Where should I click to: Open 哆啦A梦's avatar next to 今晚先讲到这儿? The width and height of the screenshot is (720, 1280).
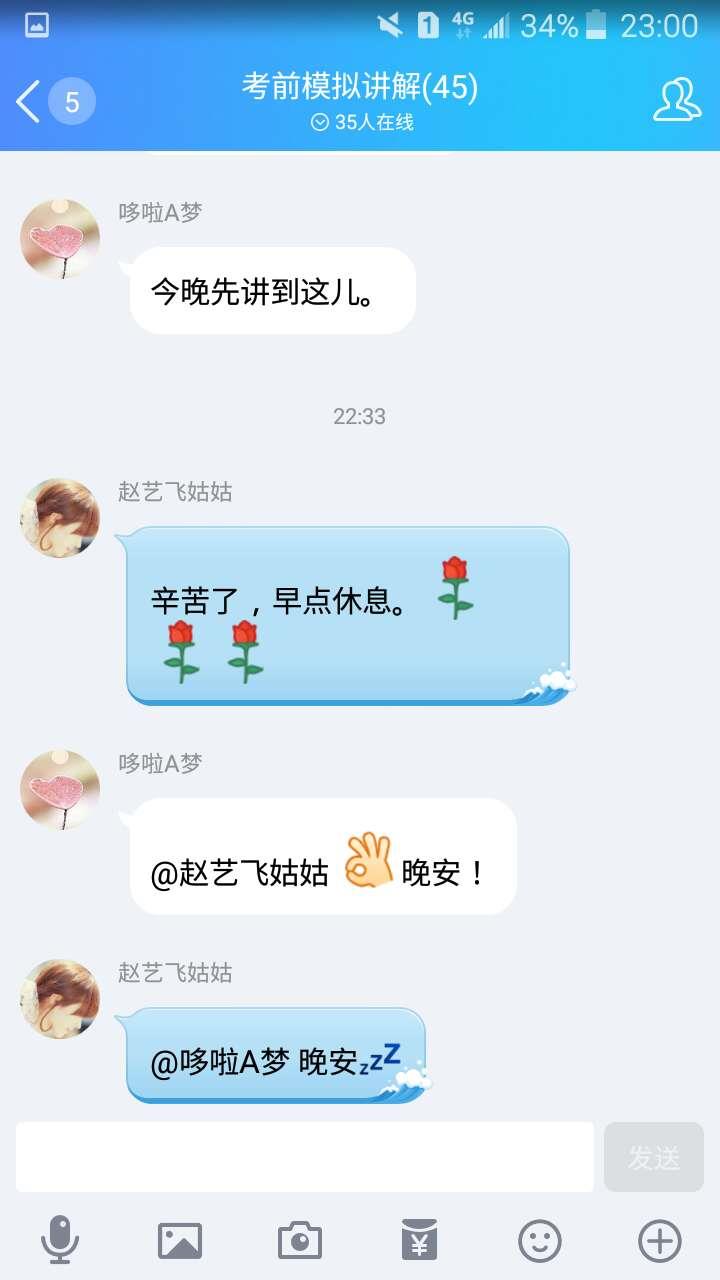tap(60, 239)
